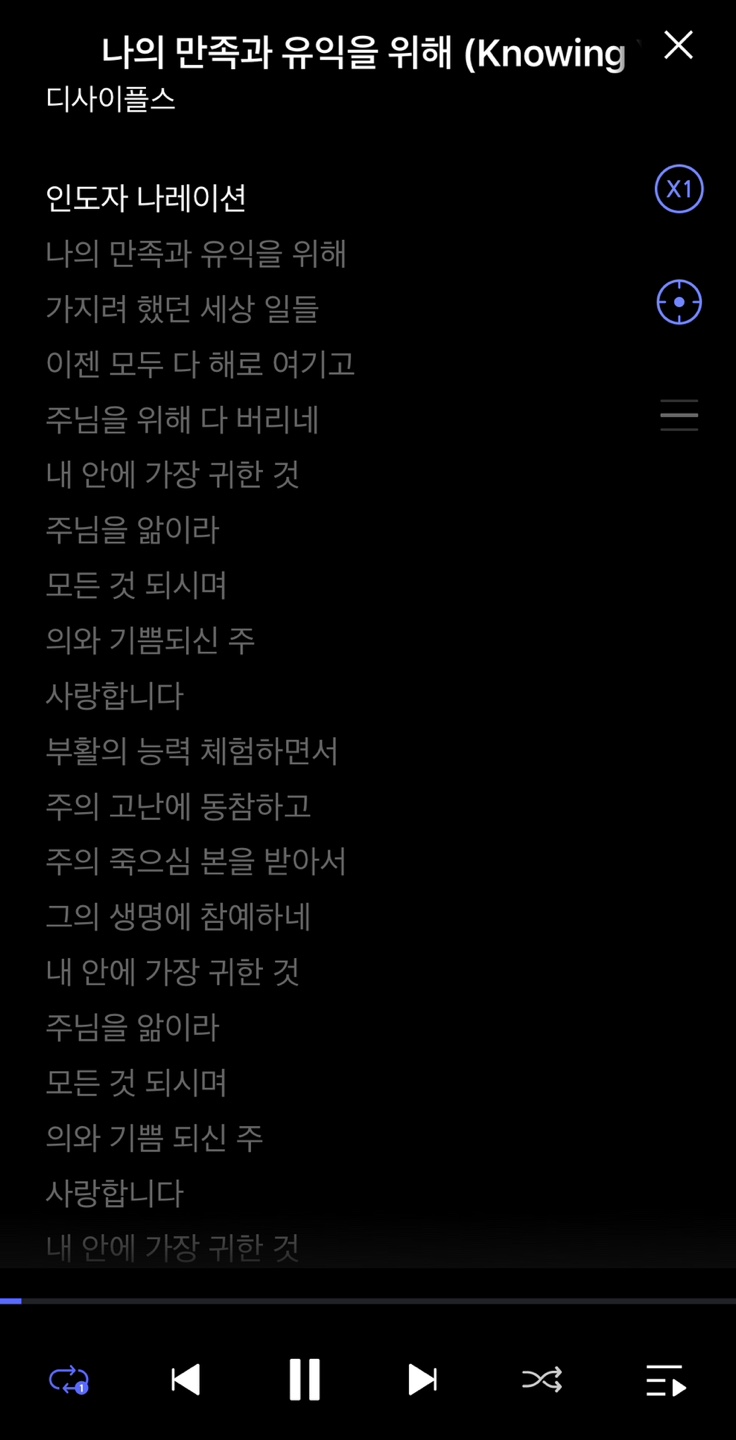
Task: Skip to the next track
Action: click(x=422, y=1380)
